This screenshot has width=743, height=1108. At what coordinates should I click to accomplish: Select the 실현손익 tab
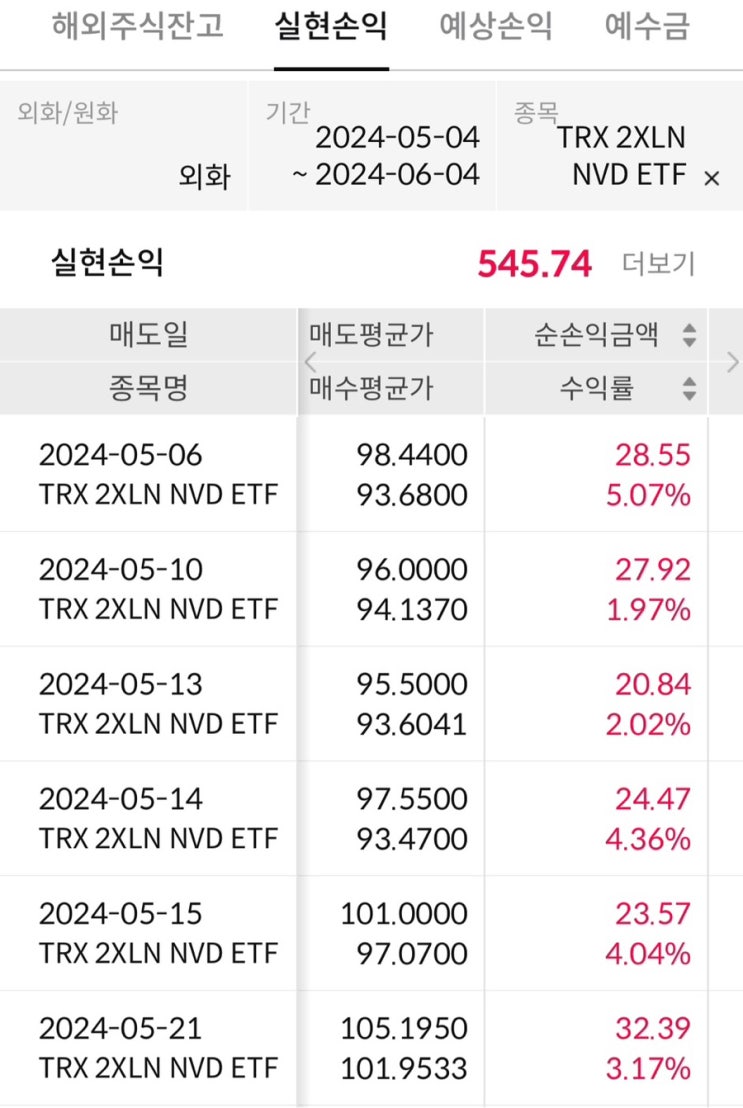tap(331, 27)
